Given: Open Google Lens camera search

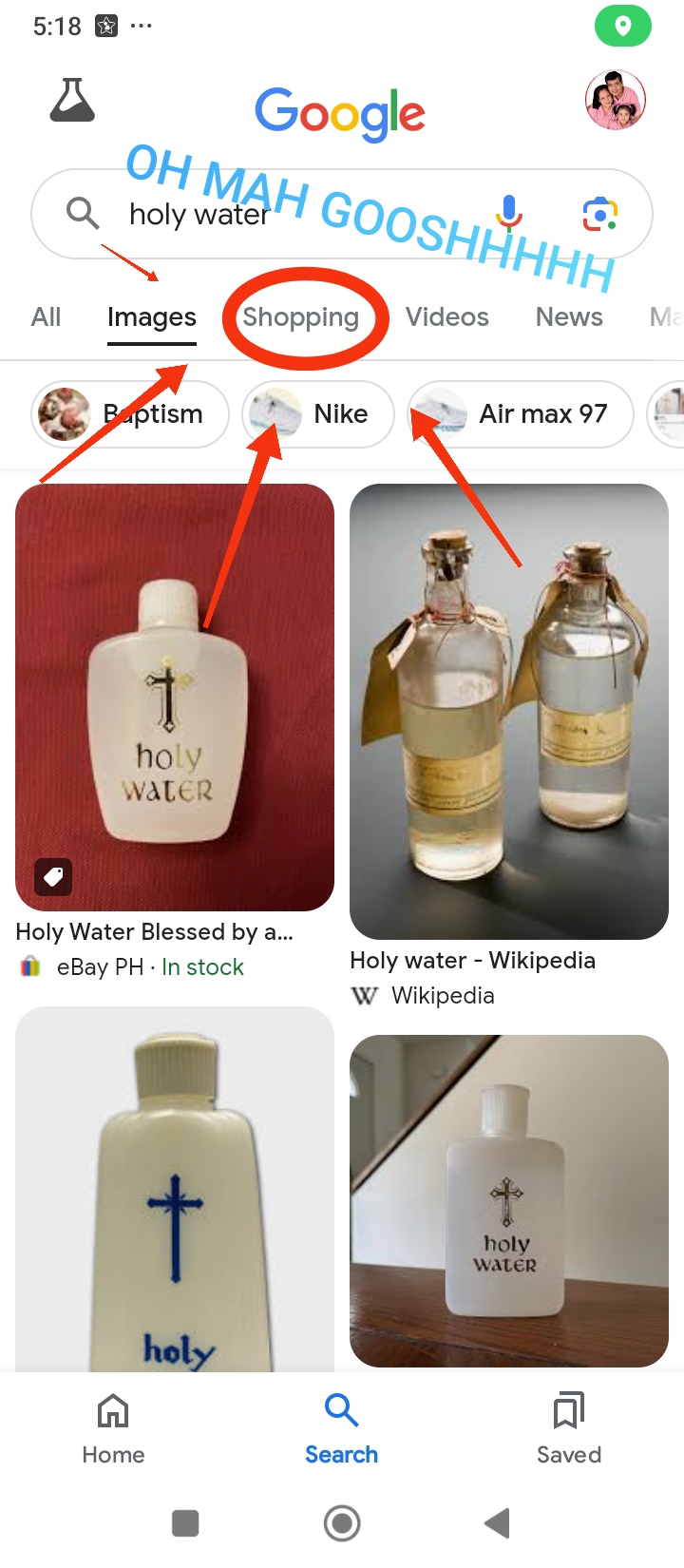Looking at the screenshot, I should [599, 214].
